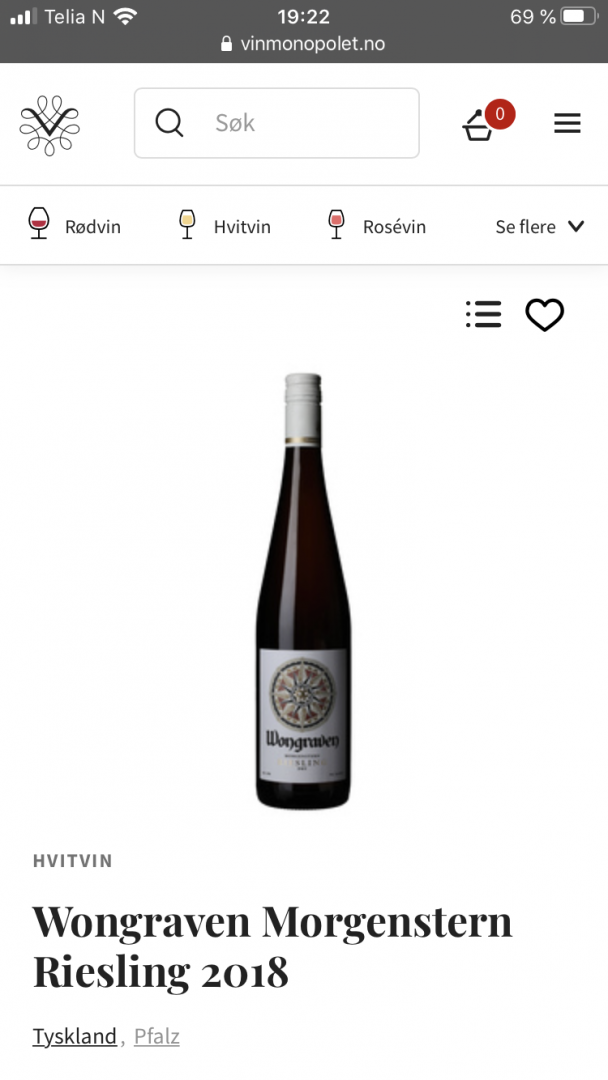Follow the Pfalz region link
The width and height of the screenshot is (608, 1080).
point(157,1036)
